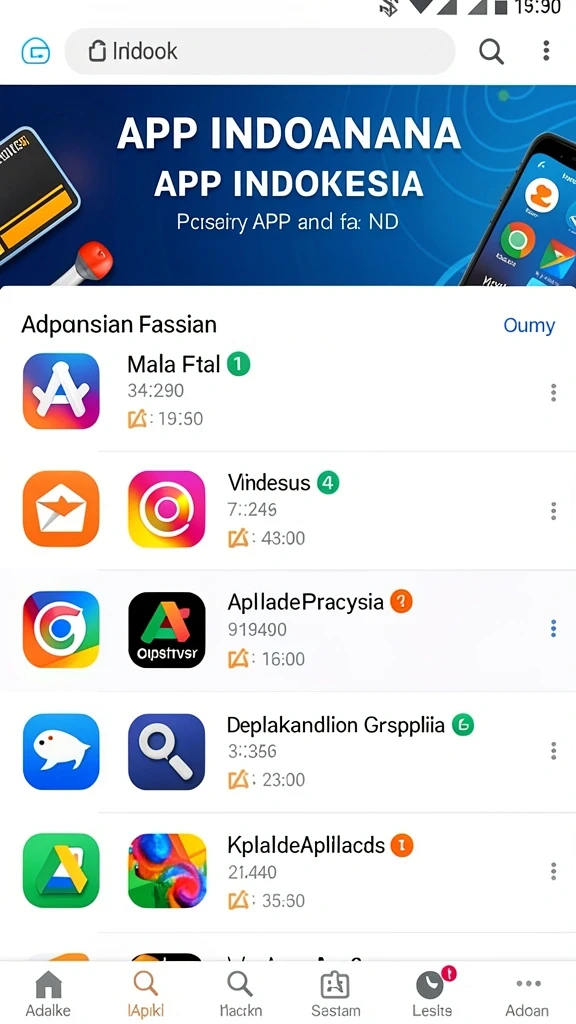Open the ApIladePracysia app entry
This screenshot has width=576, height=1024.
click(x=288, y=630)
